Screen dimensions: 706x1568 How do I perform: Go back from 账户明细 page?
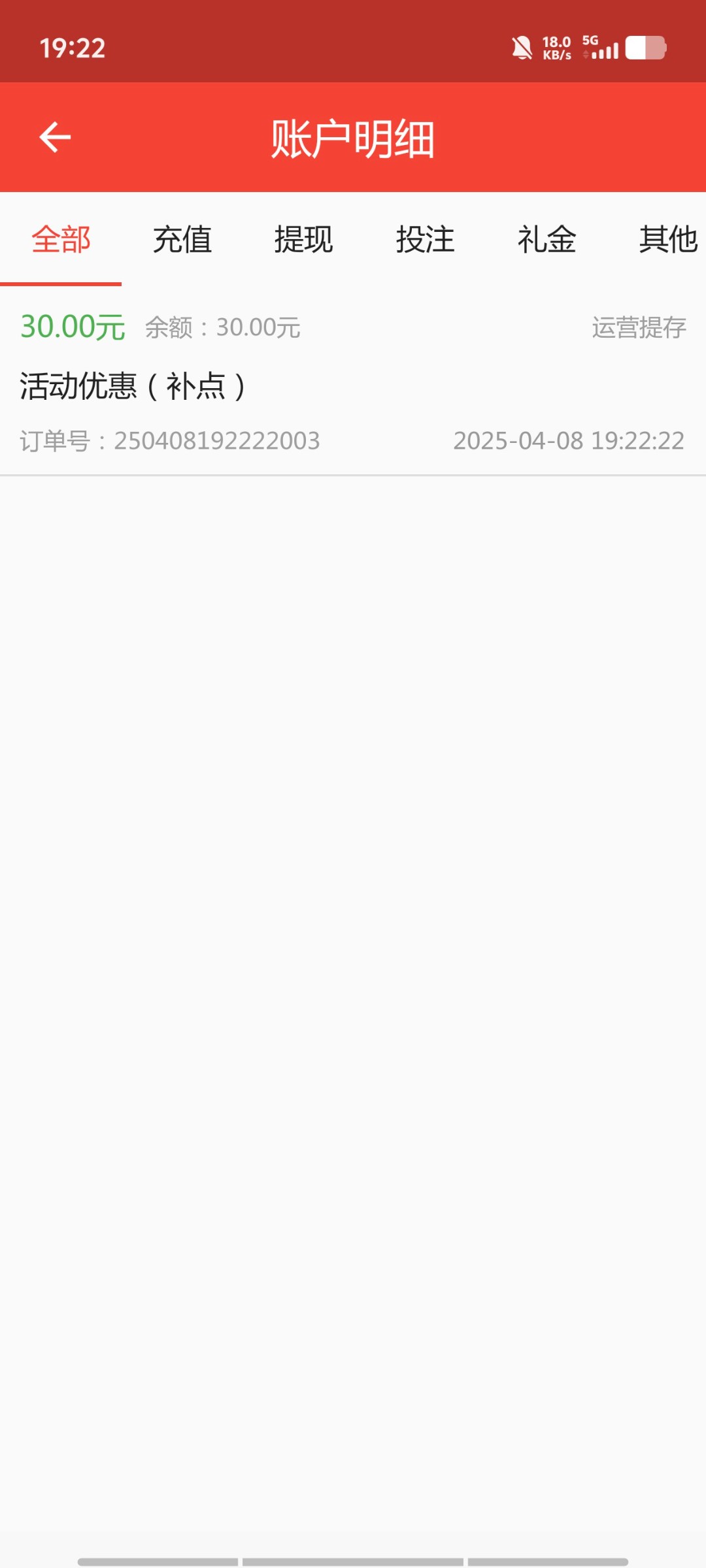55,137
